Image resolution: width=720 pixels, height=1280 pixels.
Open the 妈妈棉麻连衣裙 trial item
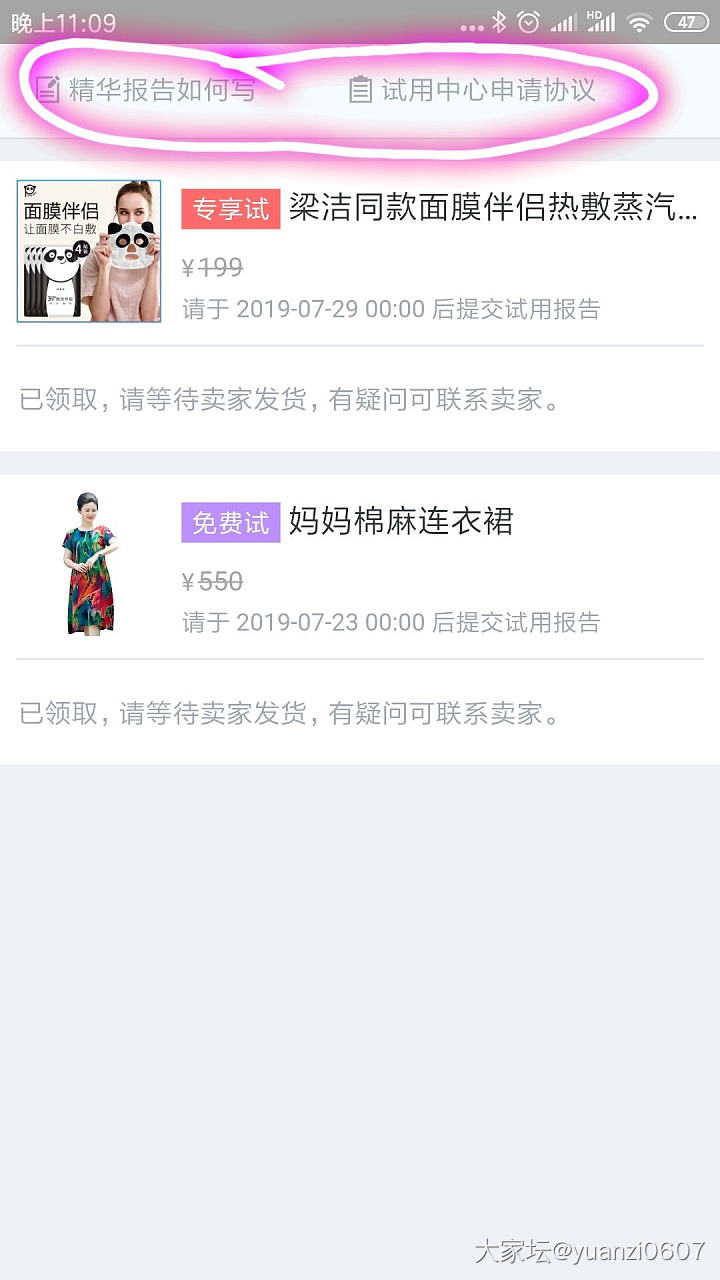tap(400, 522)
